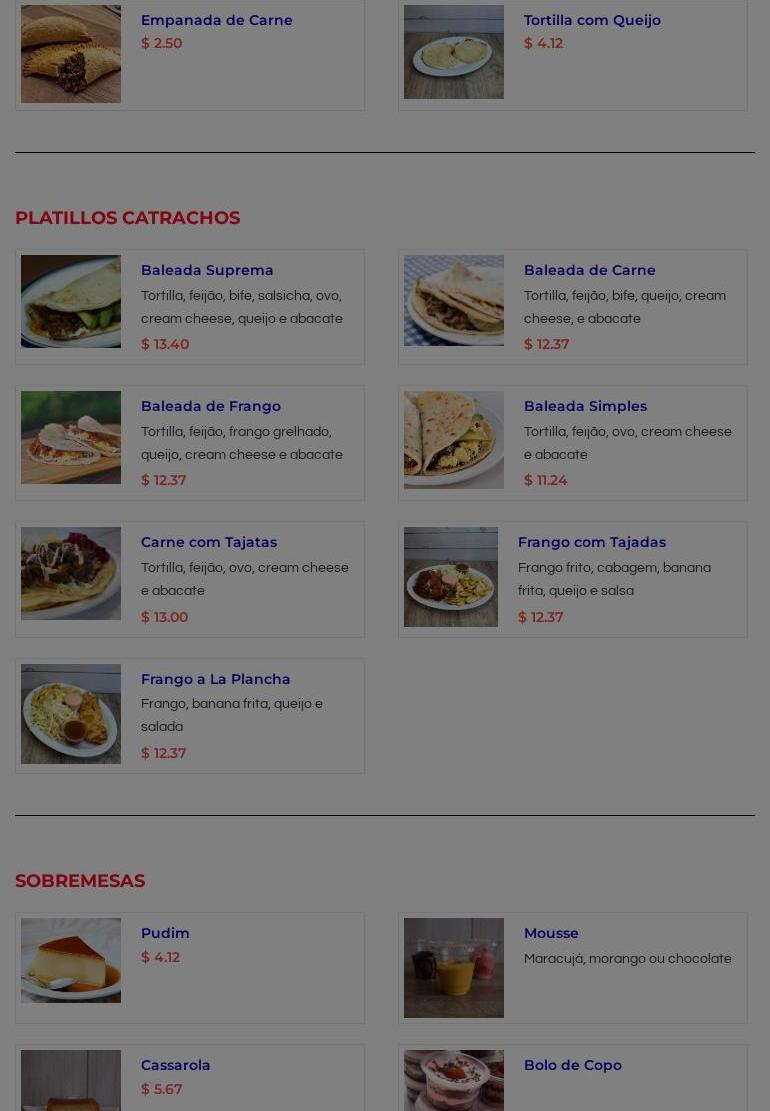Viewport: 770px width, 1111px height.
Task: Select the Tortilla com Queijo card
Action: 591,20
